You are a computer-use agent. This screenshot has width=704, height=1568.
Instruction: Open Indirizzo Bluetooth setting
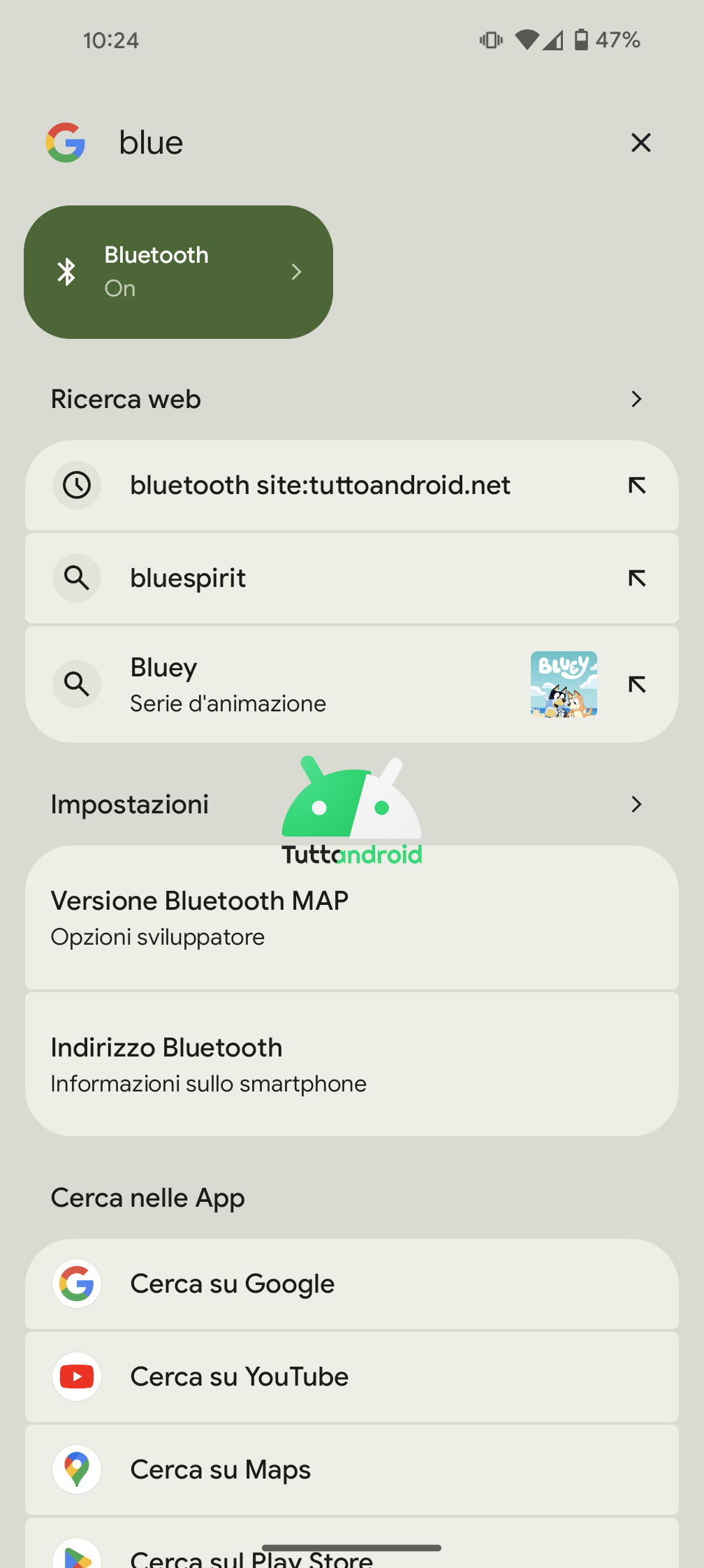[x=352, y=1064]
